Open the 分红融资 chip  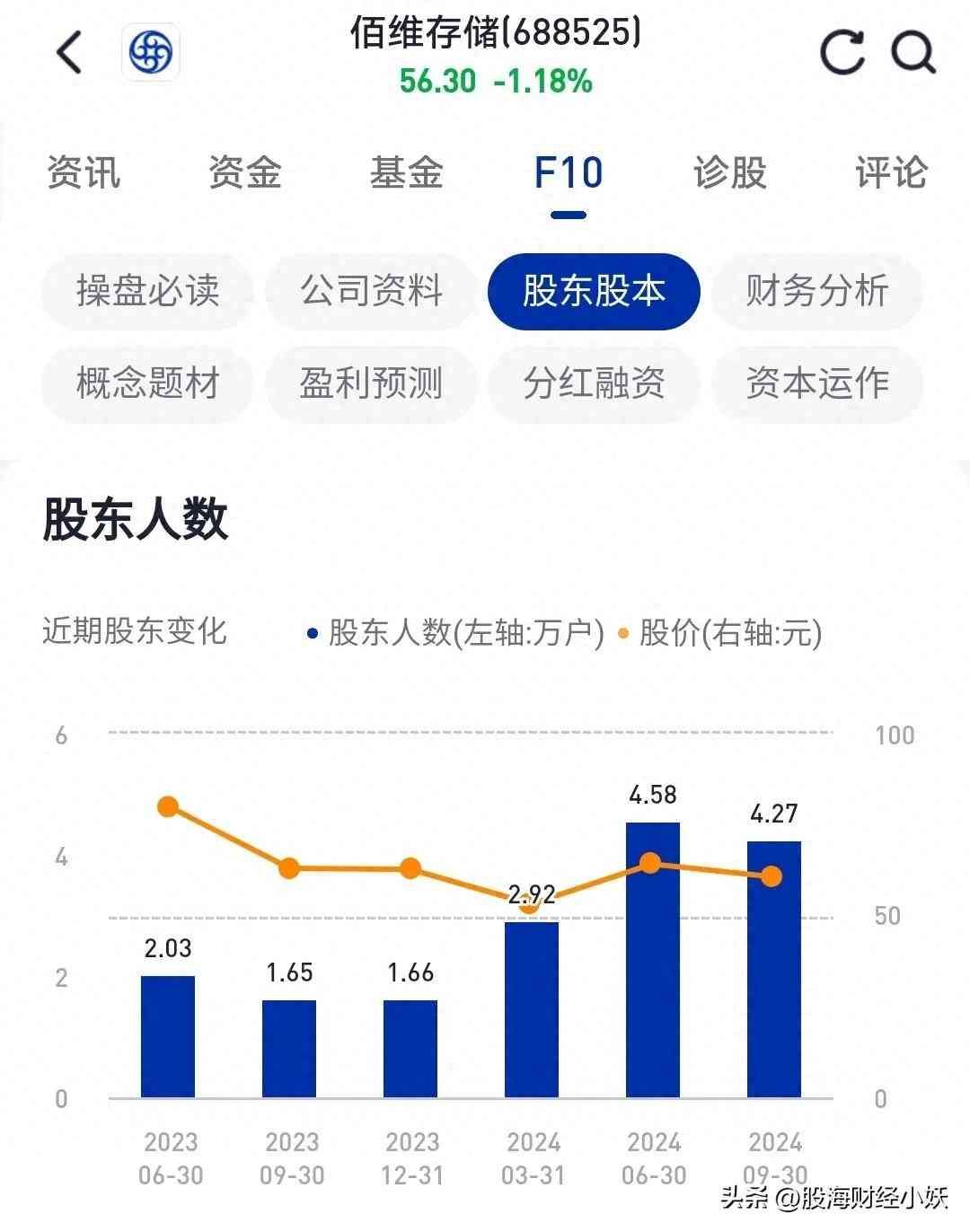click(x=594, y=383)
